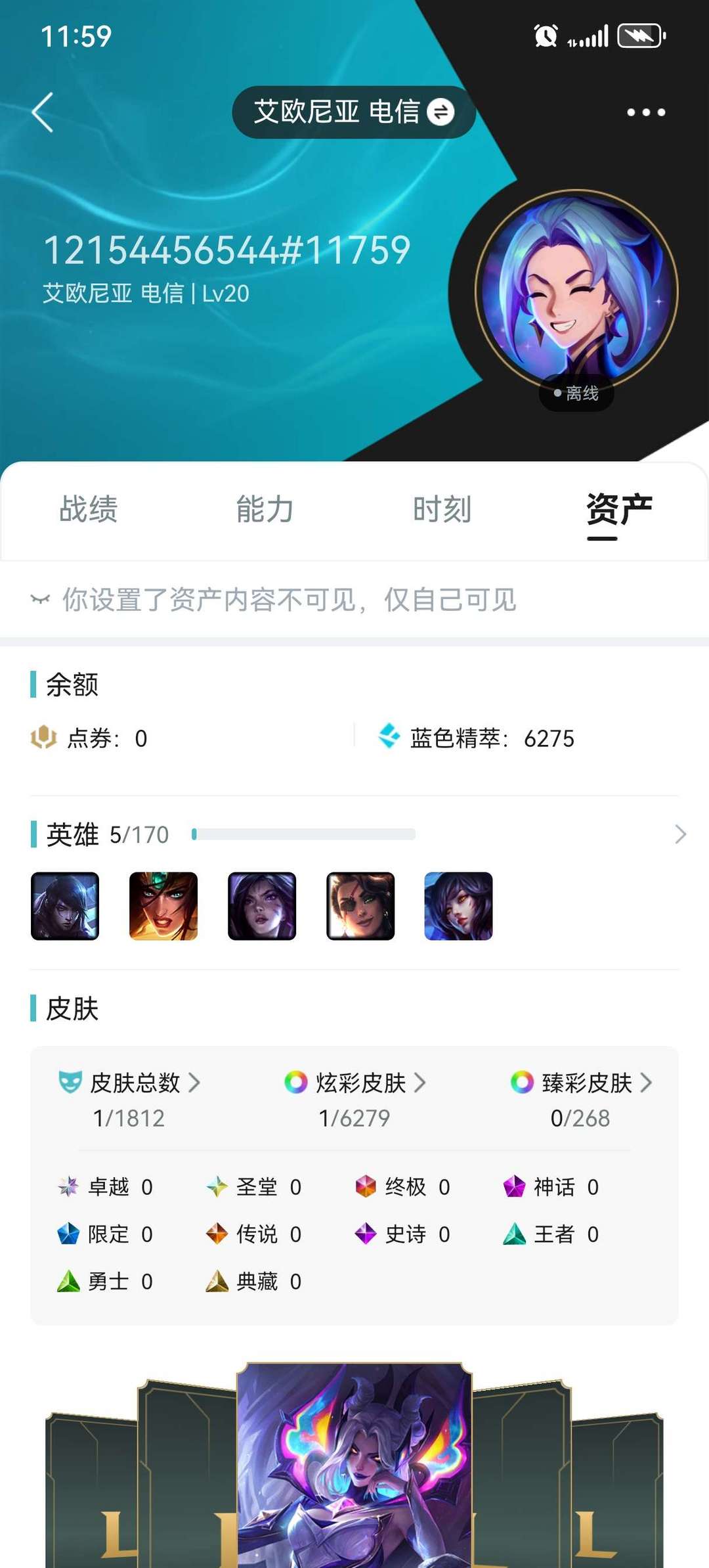The width and height of the screenshot is (709, 1568).
Task: Expand the 英雄 list with the chevron
Action: coord(680,834)
